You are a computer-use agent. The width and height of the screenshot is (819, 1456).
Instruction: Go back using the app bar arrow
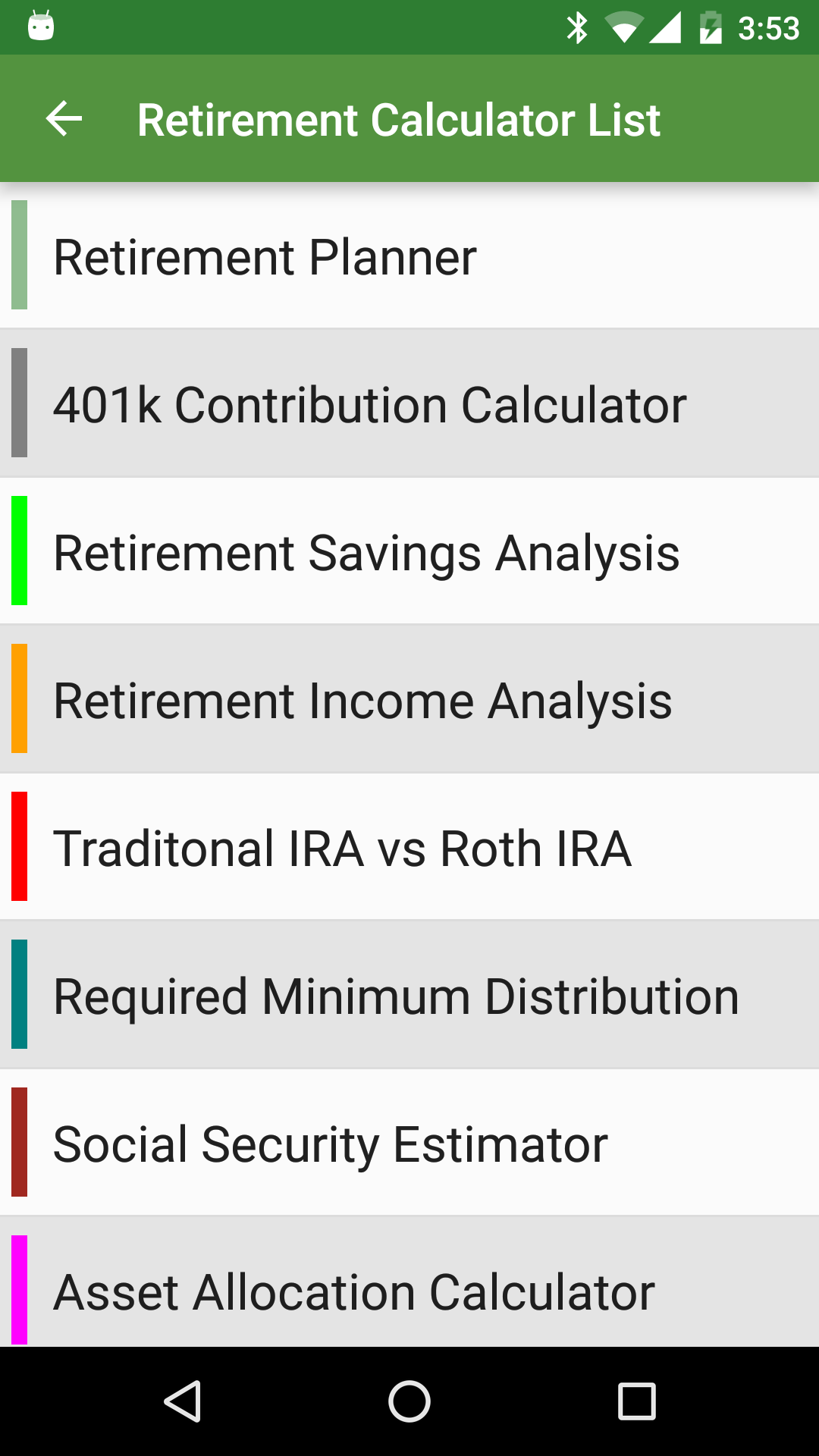point(64,119)
